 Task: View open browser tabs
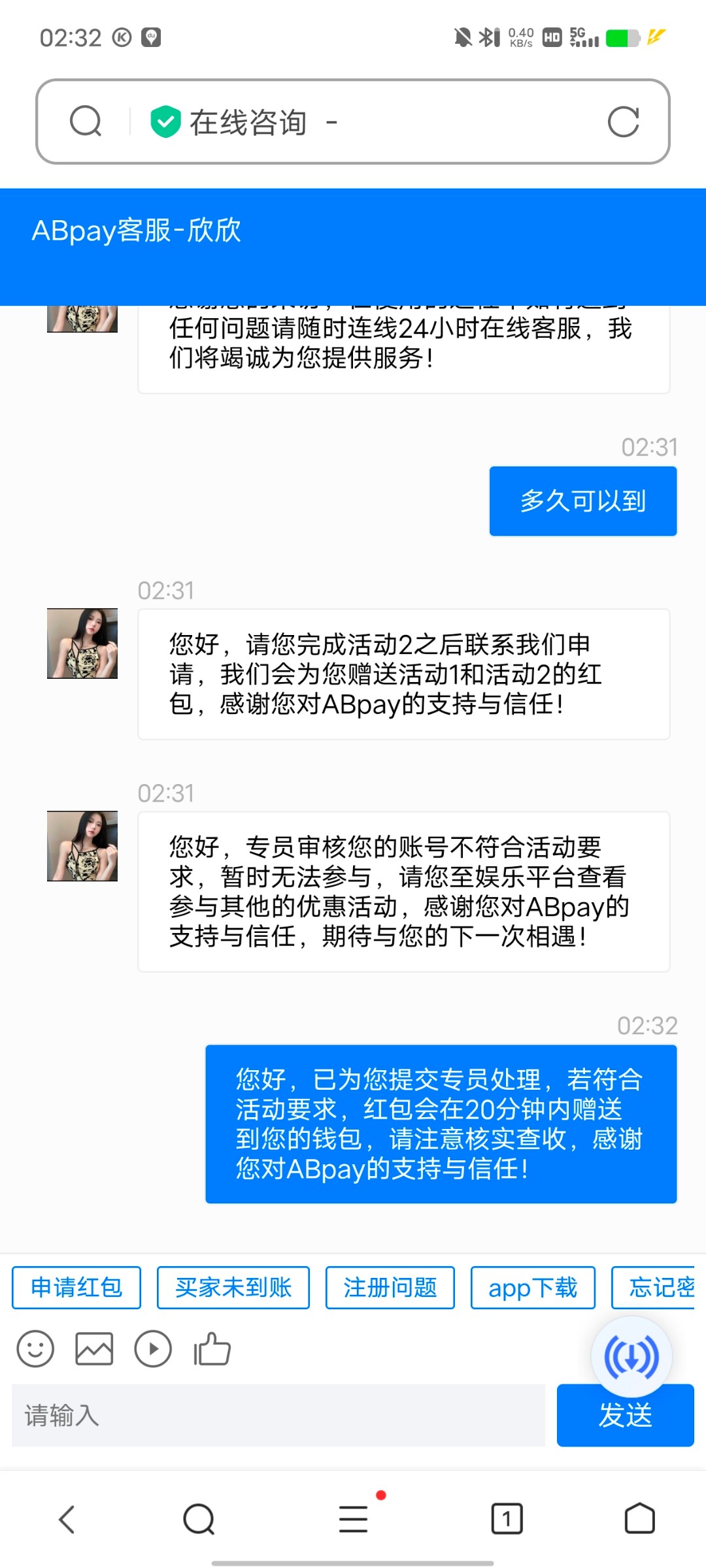pos(507,1519)
